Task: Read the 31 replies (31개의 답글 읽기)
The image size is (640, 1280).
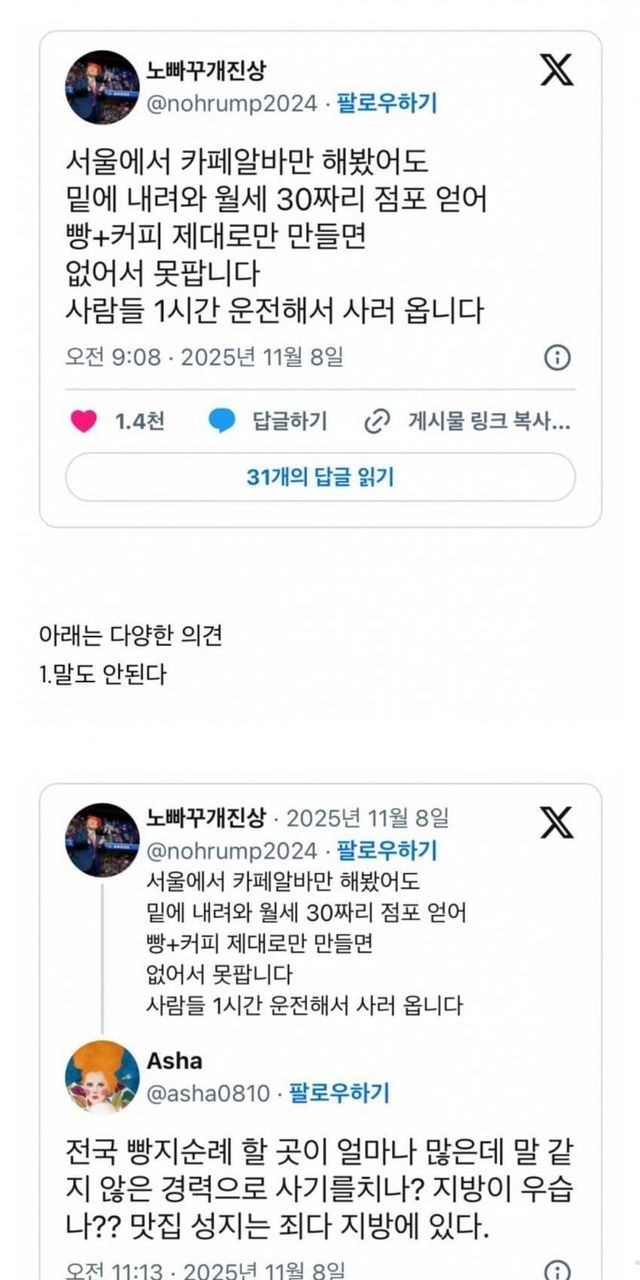Action: [x=320, y=477]
